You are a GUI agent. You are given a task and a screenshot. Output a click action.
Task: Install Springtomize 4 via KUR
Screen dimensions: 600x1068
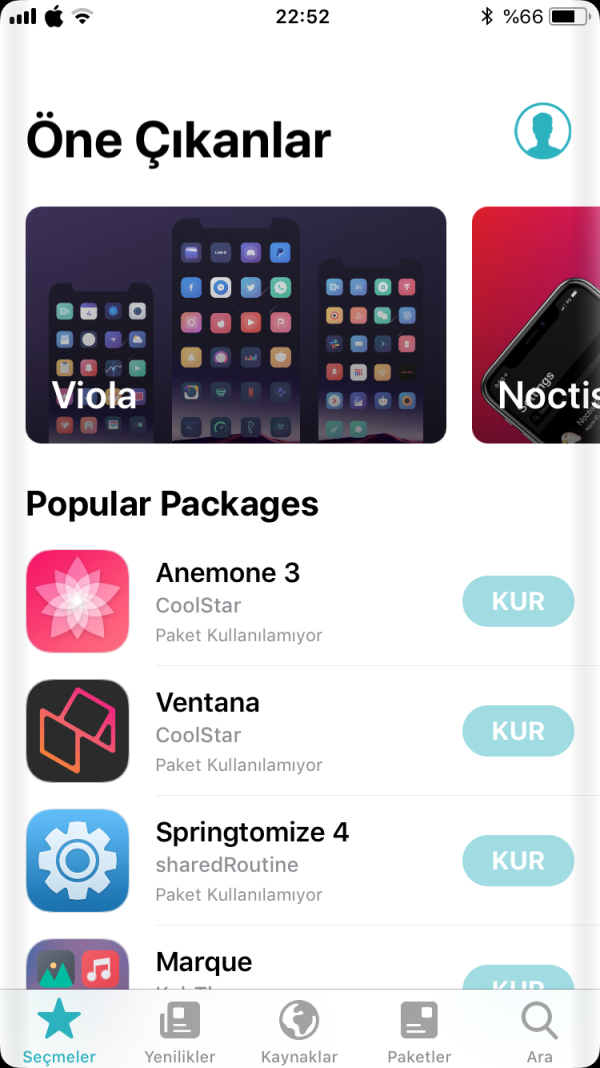(518, 861)
